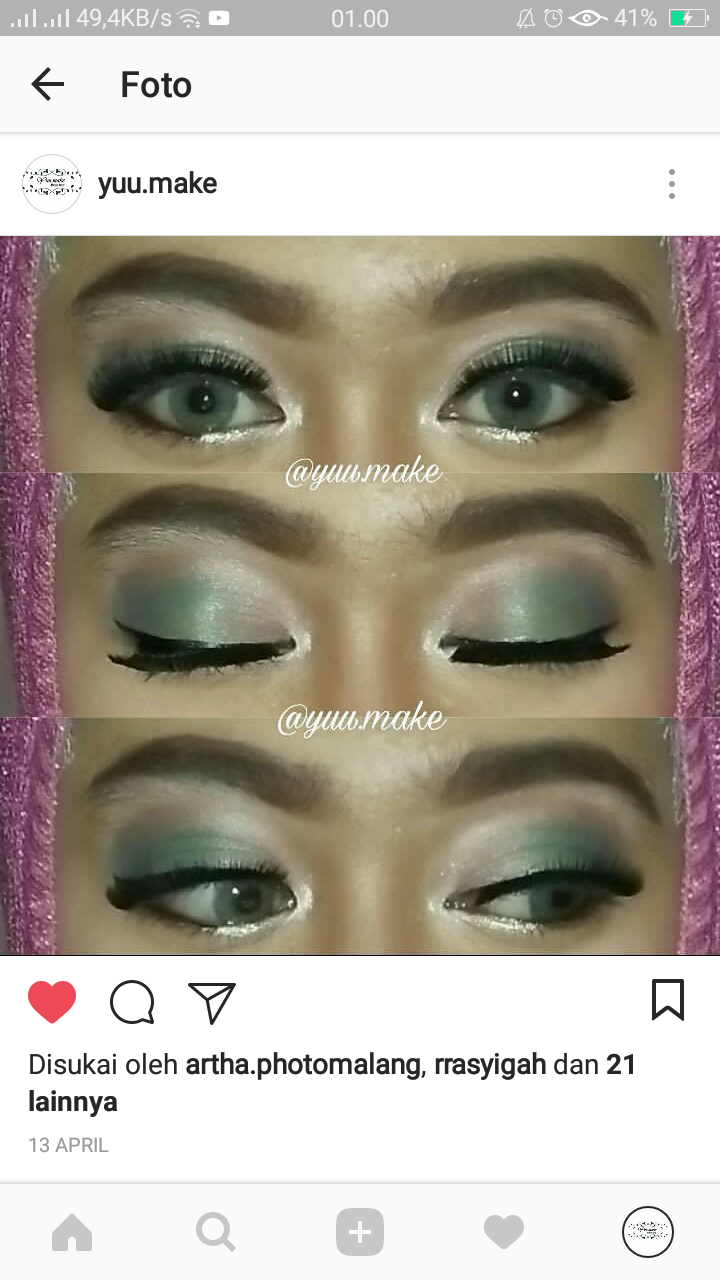
Task: Open yuu.make profile picture
Action: [x=52, y=184]
